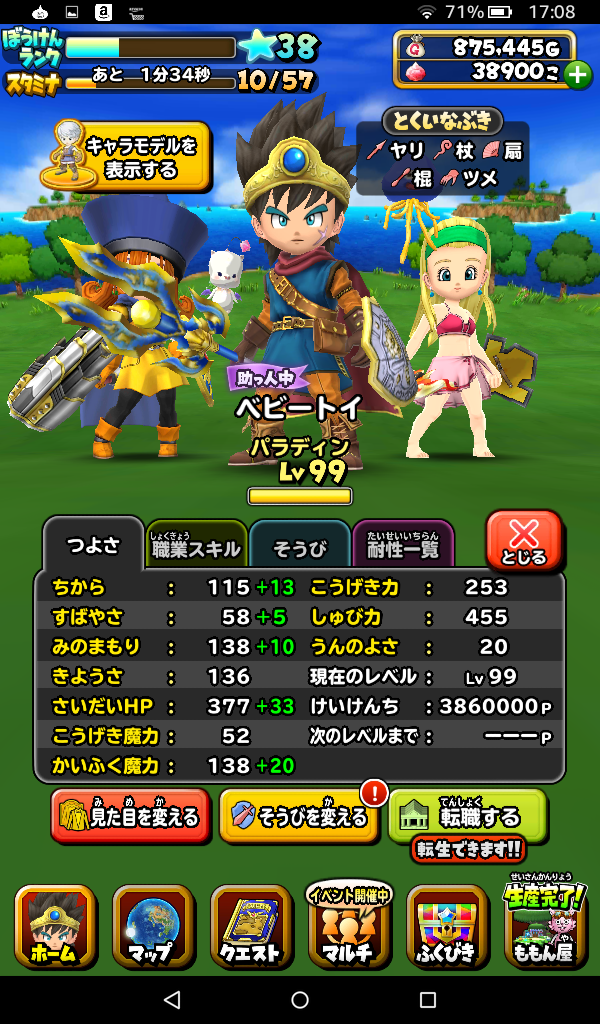Image resolution: width=600 pixels, height=1024 pixels.
Task: Open the マップ menu item
Action: tap(153, 926)
